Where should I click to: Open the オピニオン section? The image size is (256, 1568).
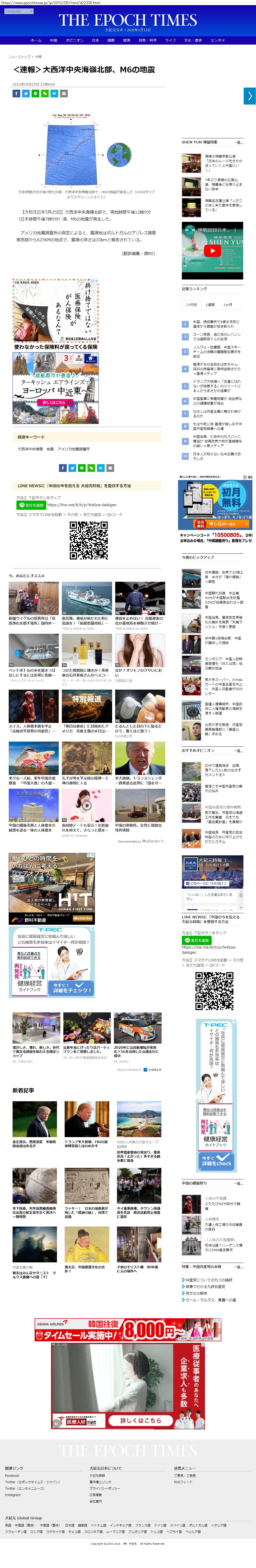[74, 40]
